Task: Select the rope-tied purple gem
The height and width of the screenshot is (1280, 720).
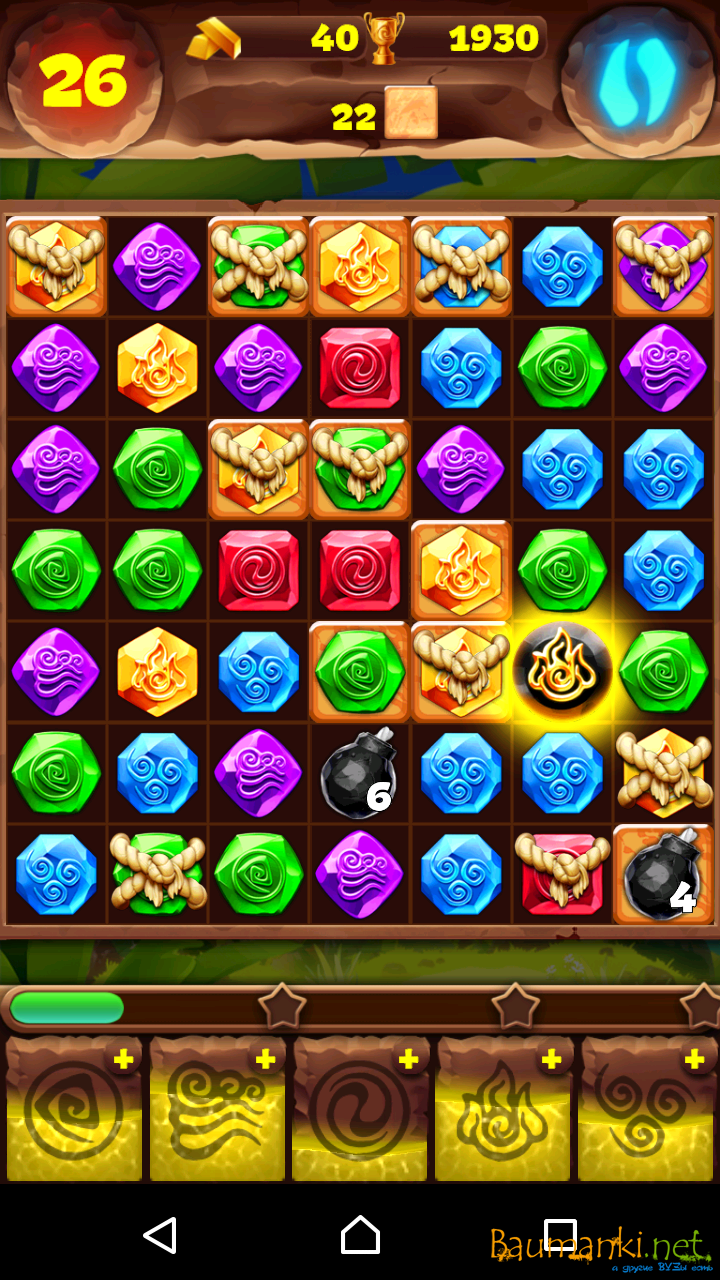Action: click(663, 267)
